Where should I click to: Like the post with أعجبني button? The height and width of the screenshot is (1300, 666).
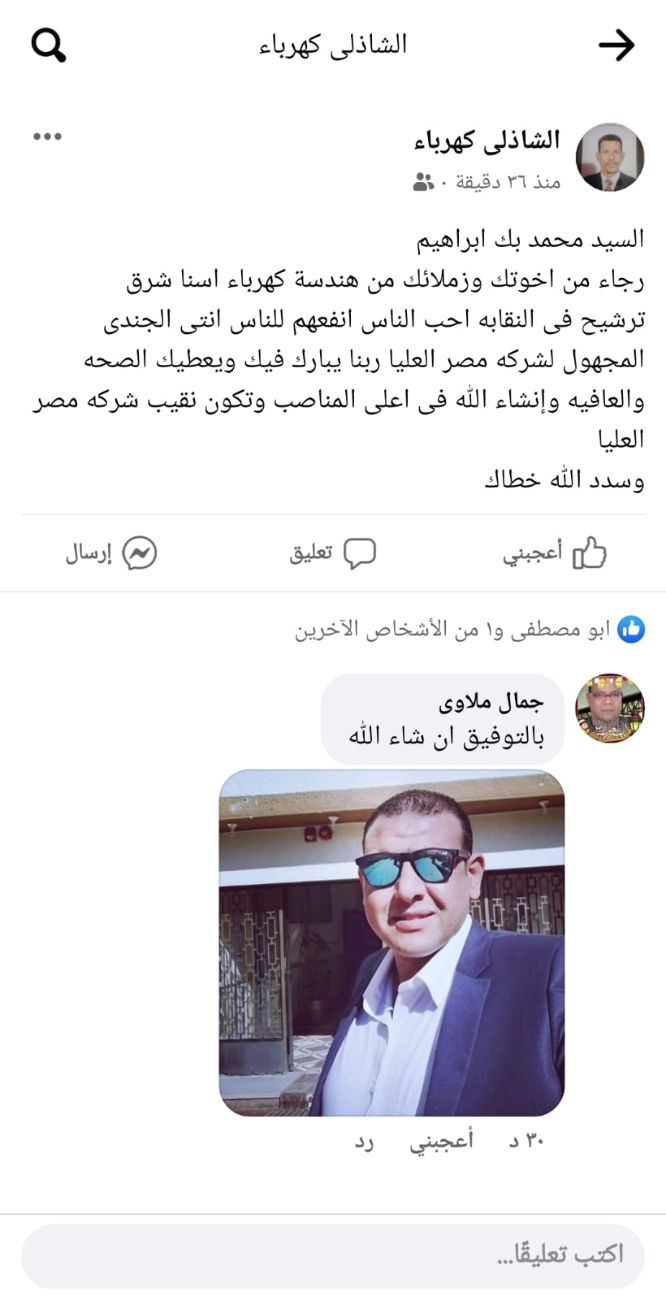click(555, 553)
